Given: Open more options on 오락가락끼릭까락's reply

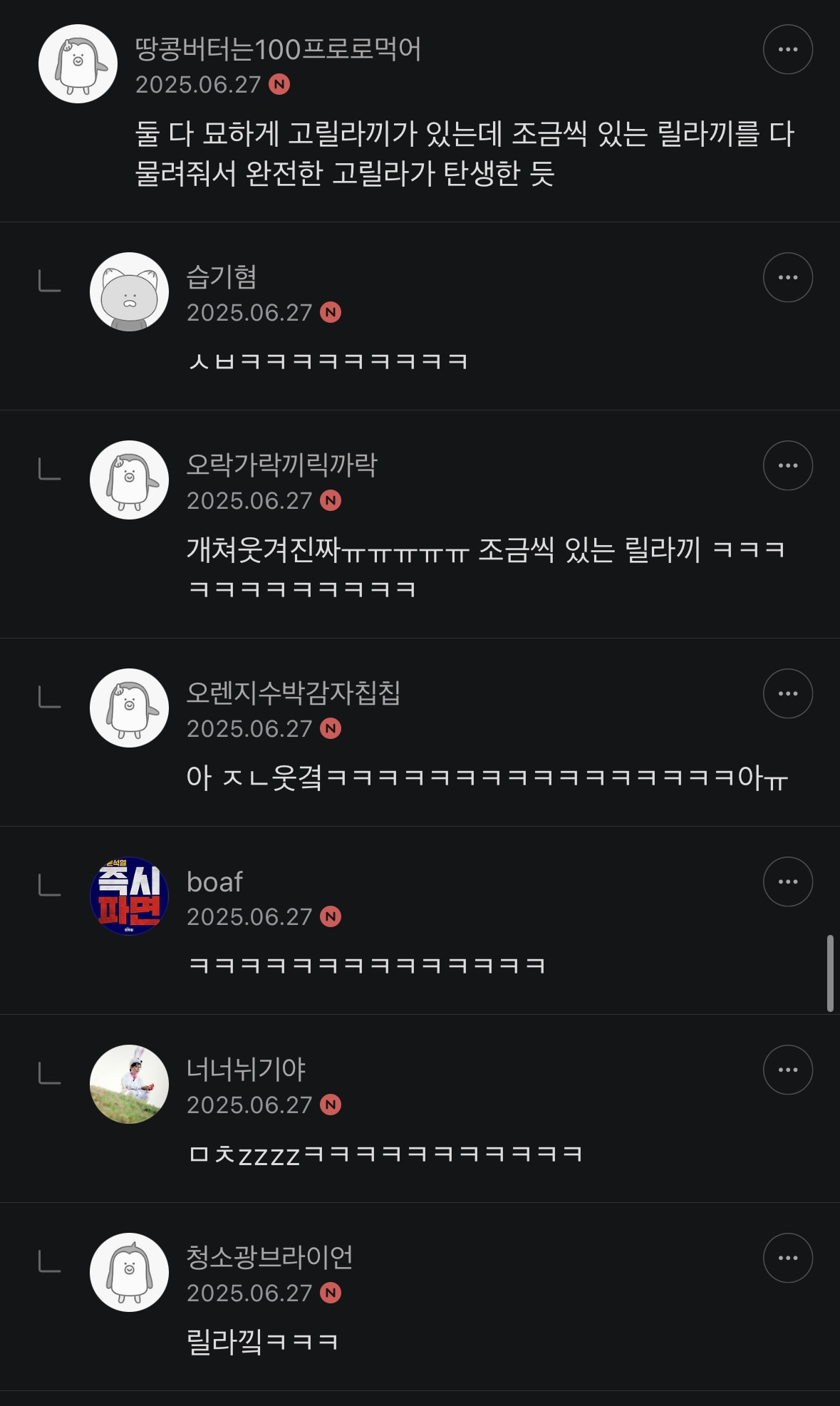Looking at the screenshot, I should [787, 465].
